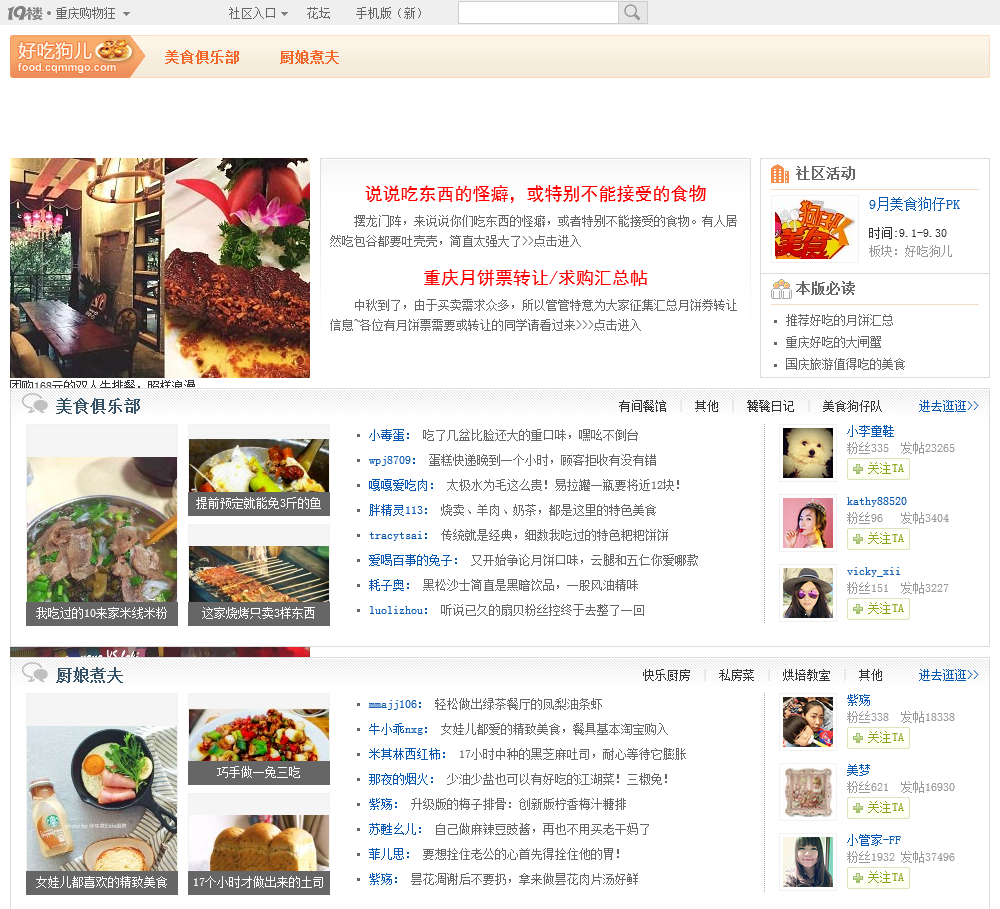Expand the 社区入口 dropdown
1000x909 pixels.
coord(257,13)
